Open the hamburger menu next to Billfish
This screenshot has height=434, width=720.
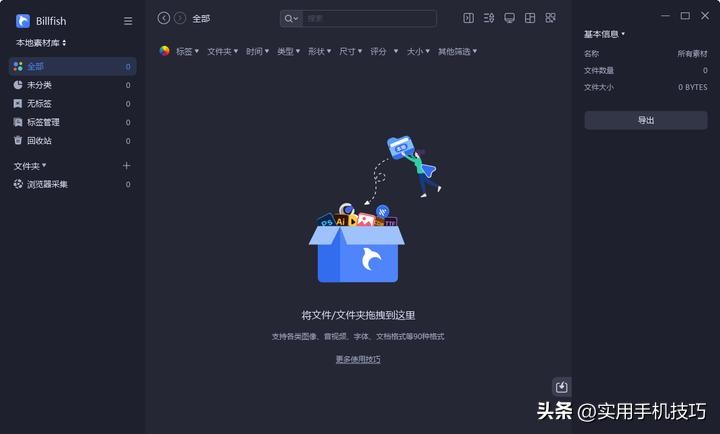(x=127, y=21)
